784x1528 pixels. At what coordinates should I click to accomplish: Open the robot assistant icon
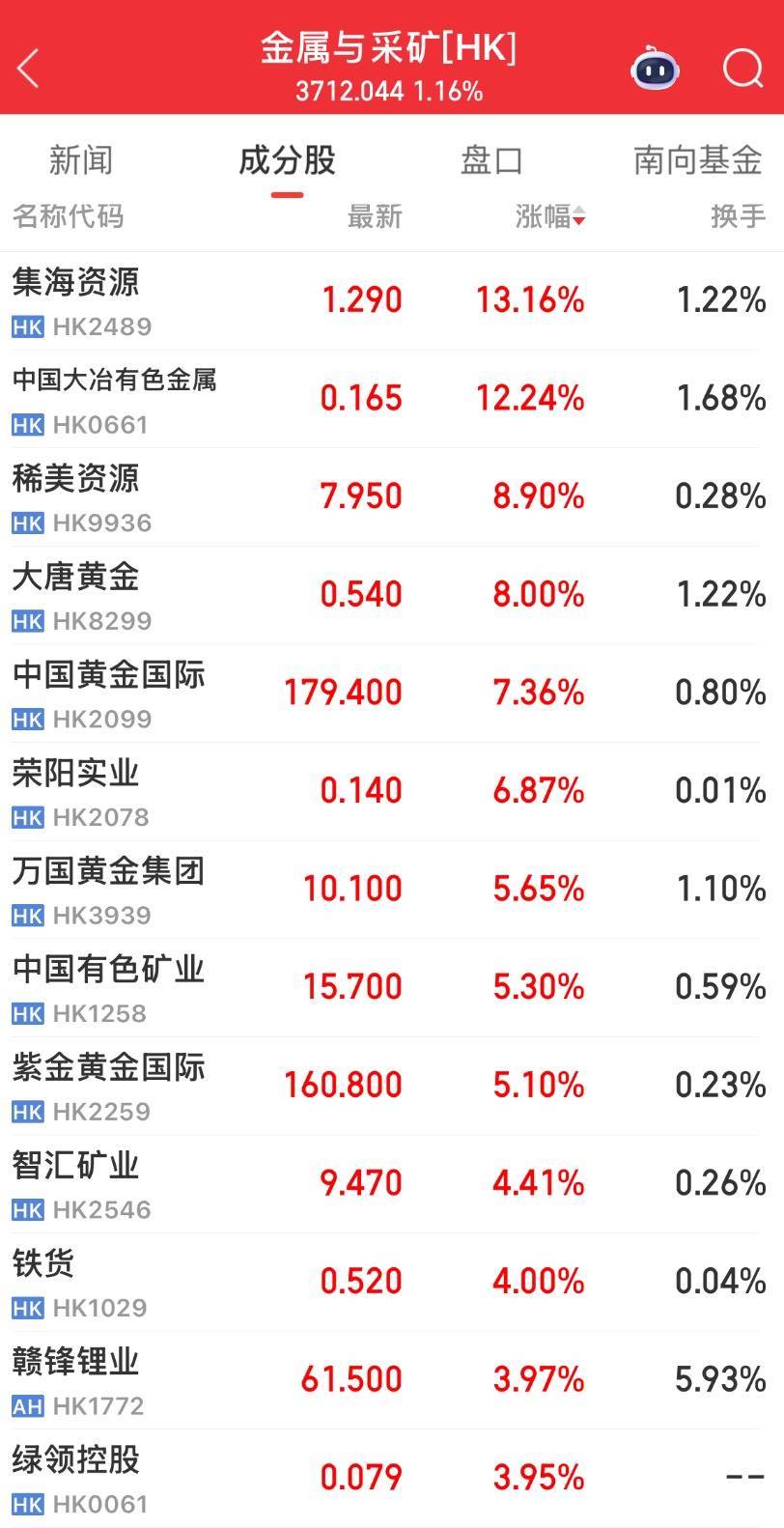point(655,68)
